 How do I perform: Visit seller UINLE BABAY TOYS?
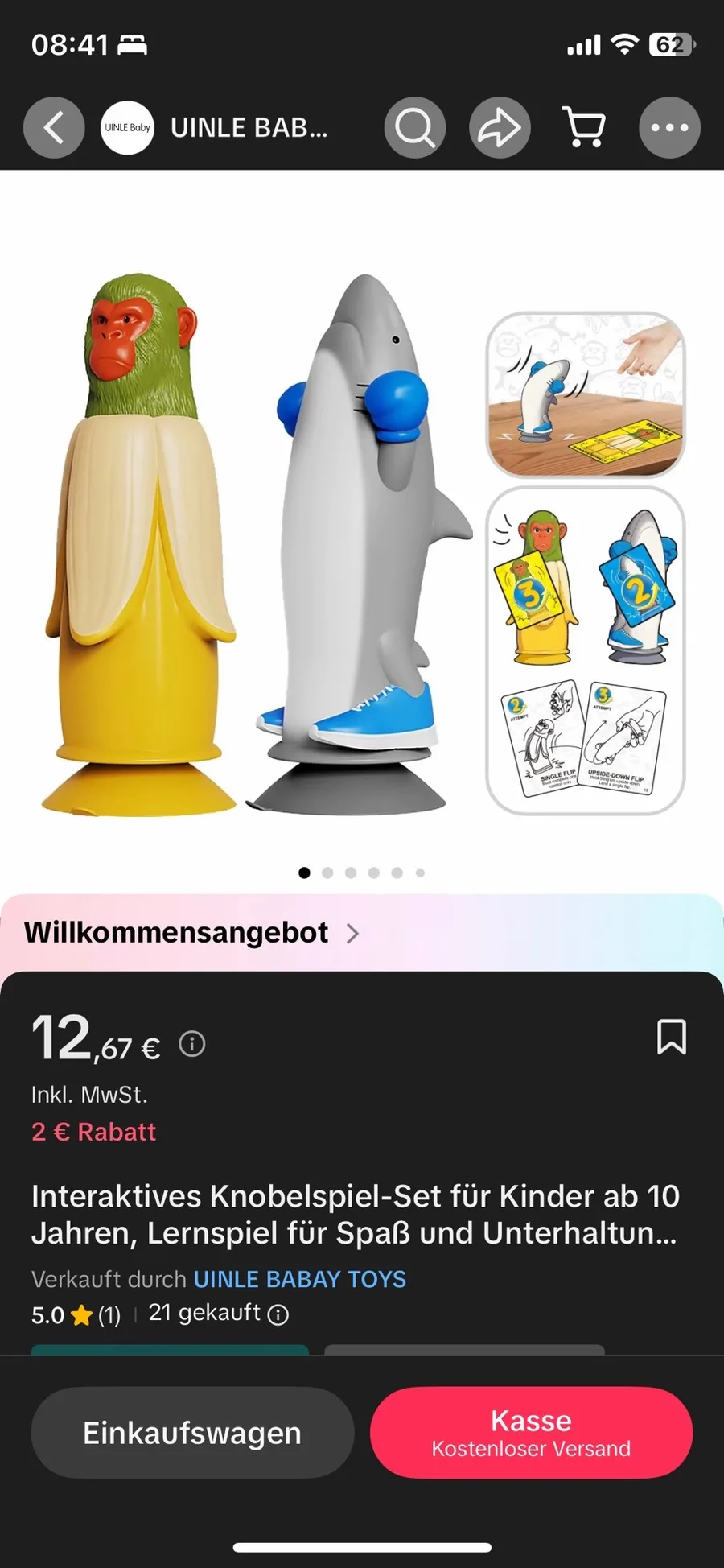click(300, 1279)
